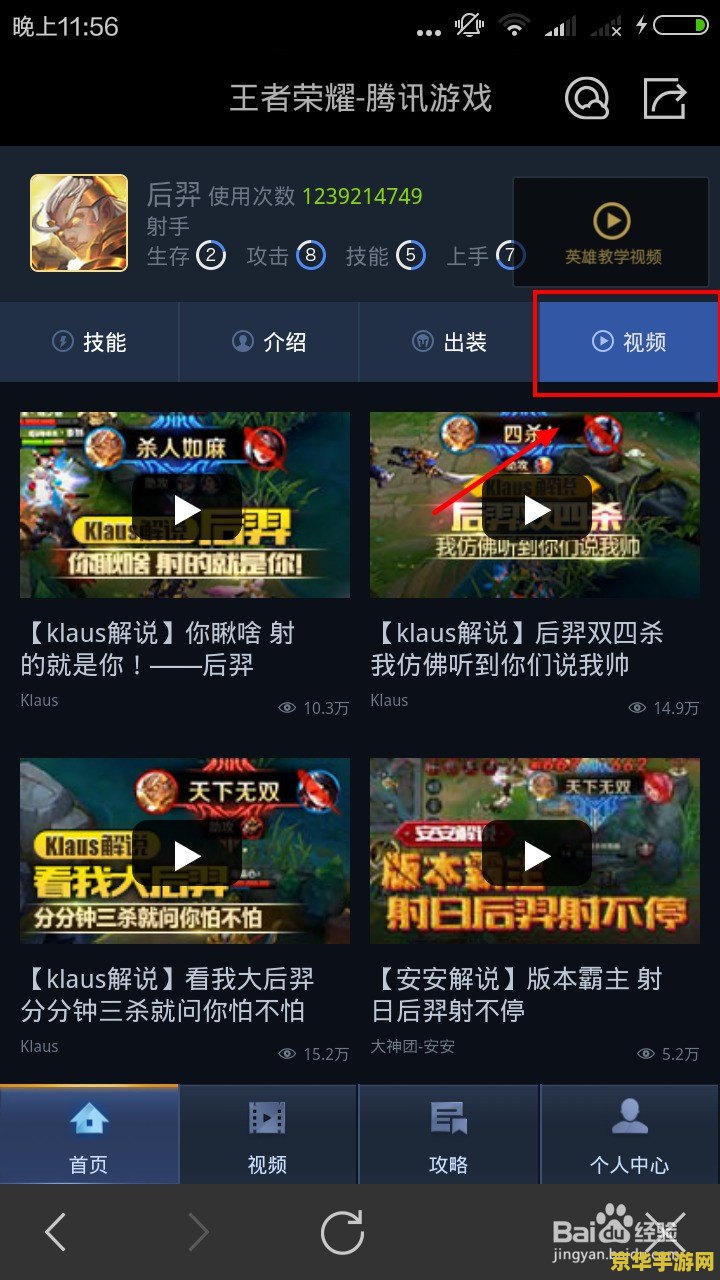
Task: Go to 个人中心
Action: pyautogui.click(x=629, y=1135)
